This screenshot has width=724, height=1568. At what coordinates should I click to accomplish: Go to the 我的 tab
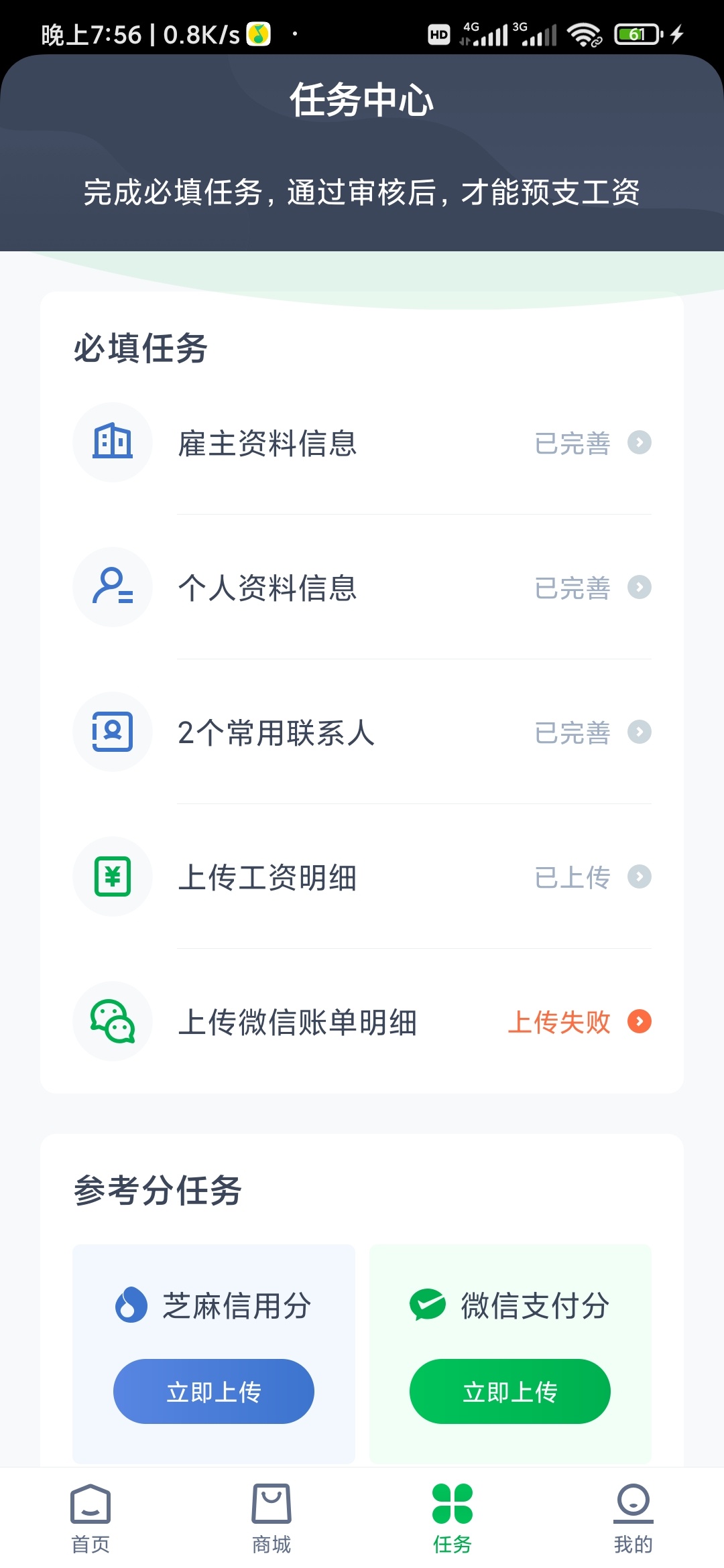(633, 1518)
